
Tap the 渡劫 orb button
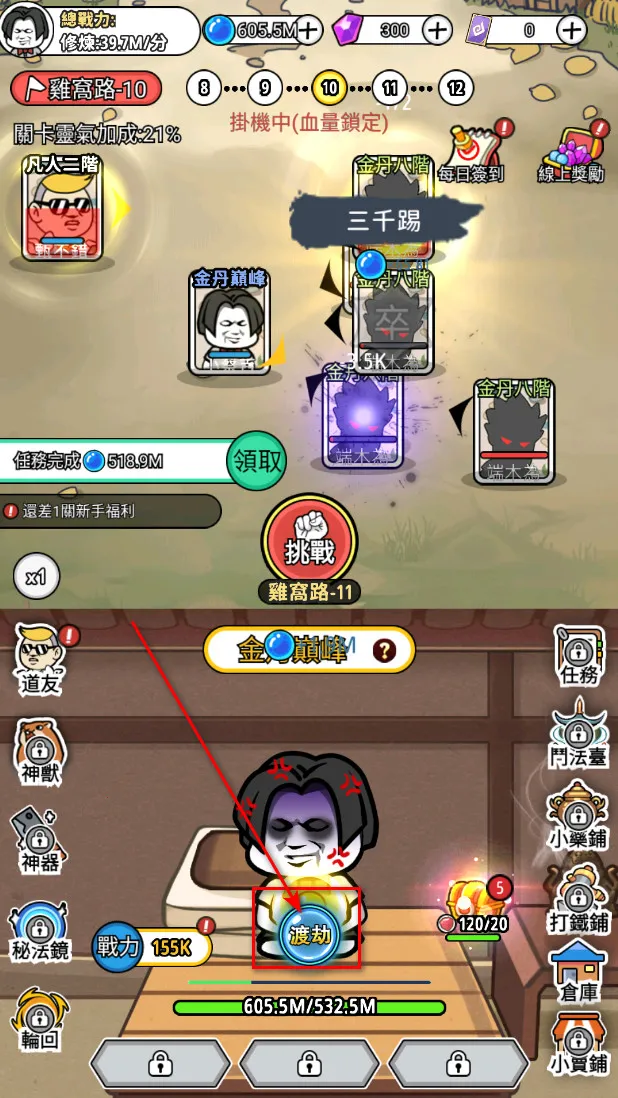[310, 935]
